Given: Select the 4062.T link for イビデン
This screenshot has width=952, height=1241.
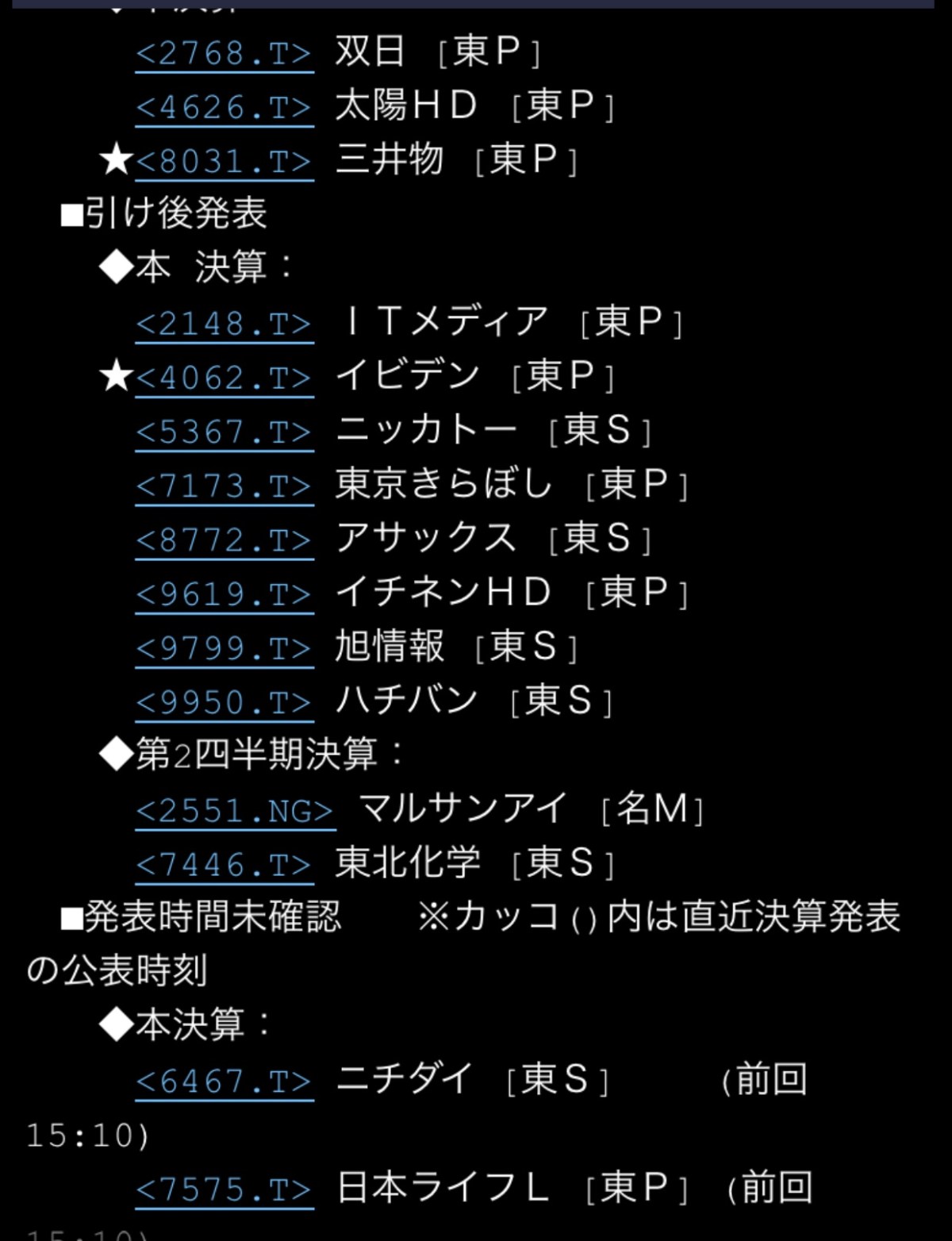Looking at the screenshot, I should [x=224, y=378].
